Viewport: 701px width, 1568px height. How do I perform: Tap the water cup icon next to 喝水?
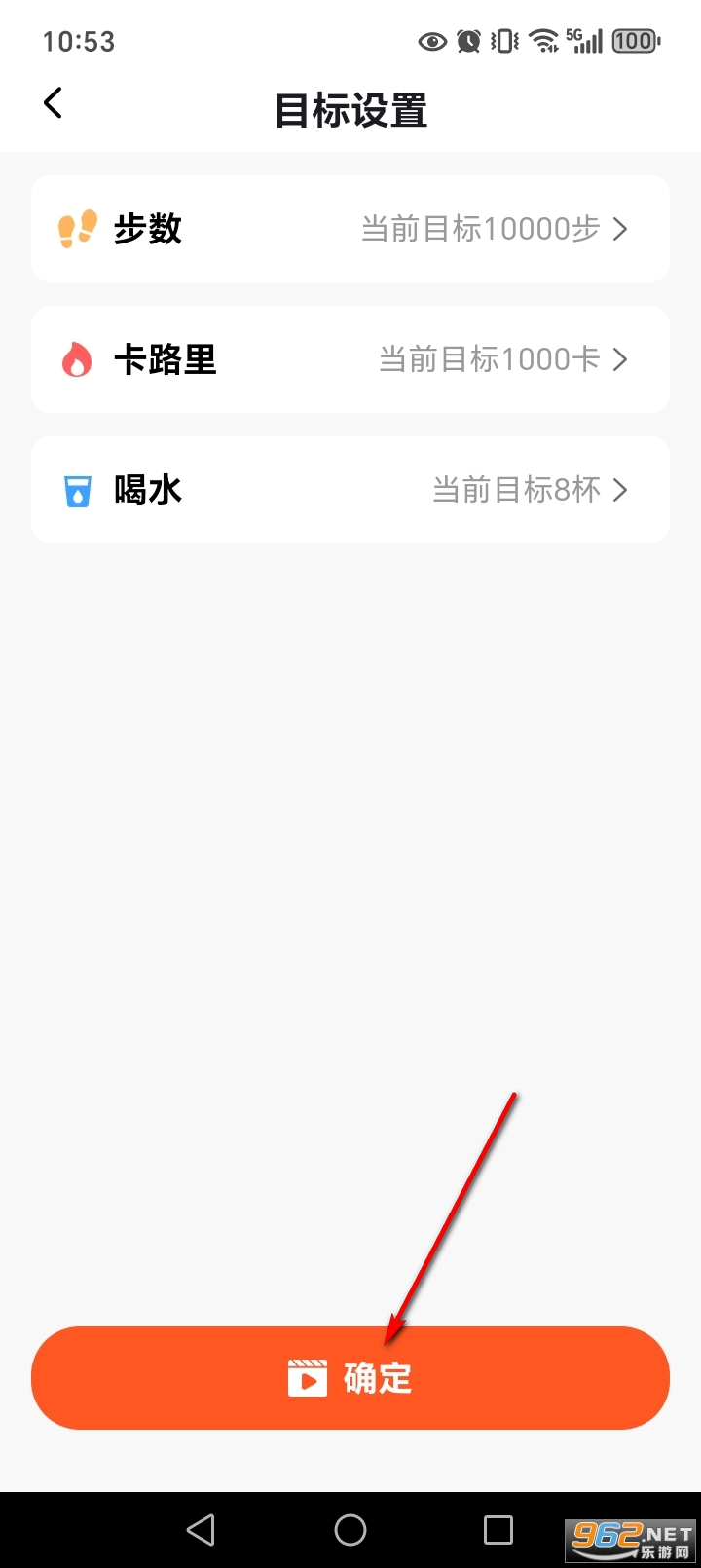79,489
